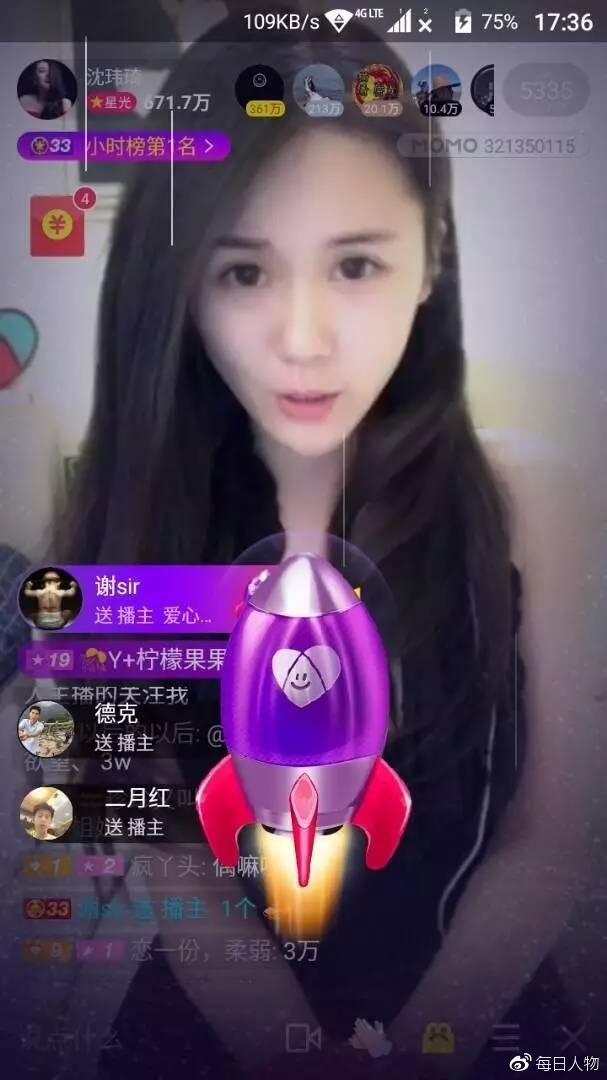View the top viewer with 361万
Image resolution: width=607 pixels, height=1080 pixels.
259,89
